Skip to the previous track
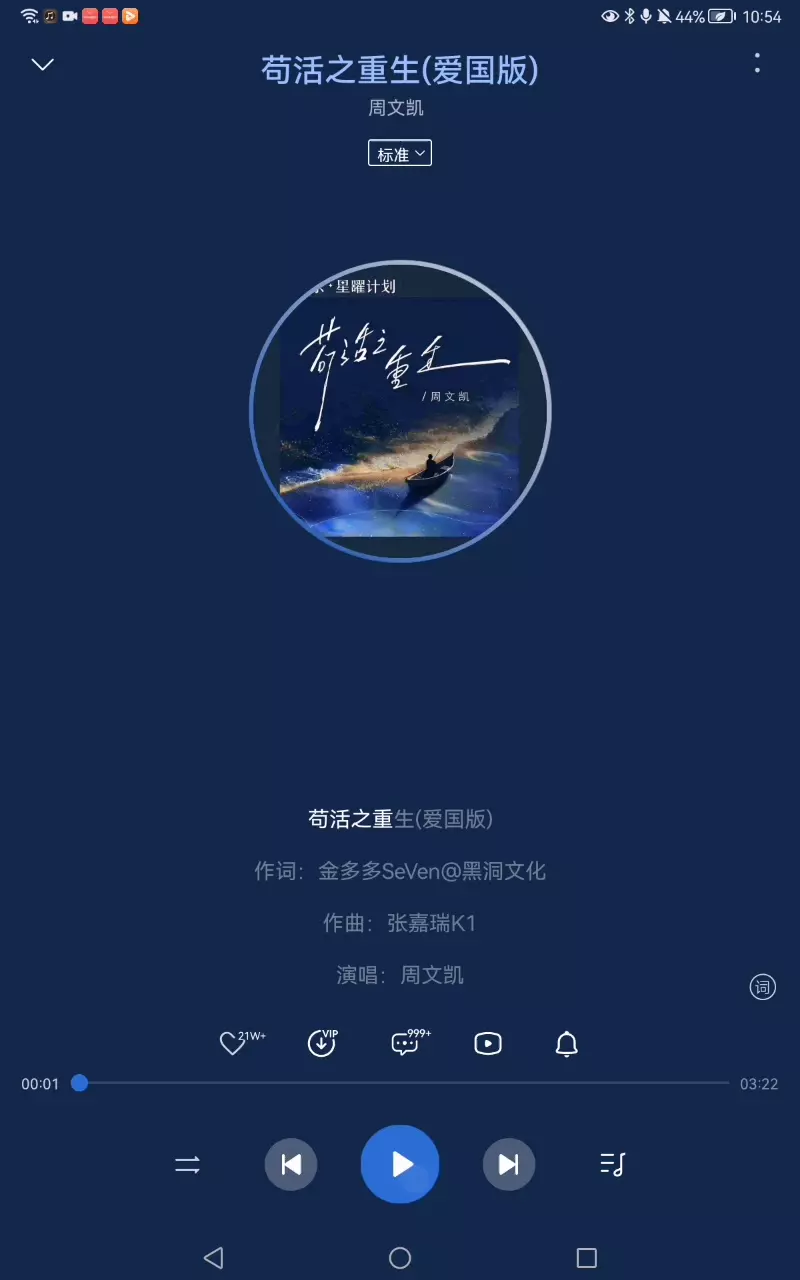Image resolution: width=800 pixels, height=1280 pixels. (x=291, y=1164)
